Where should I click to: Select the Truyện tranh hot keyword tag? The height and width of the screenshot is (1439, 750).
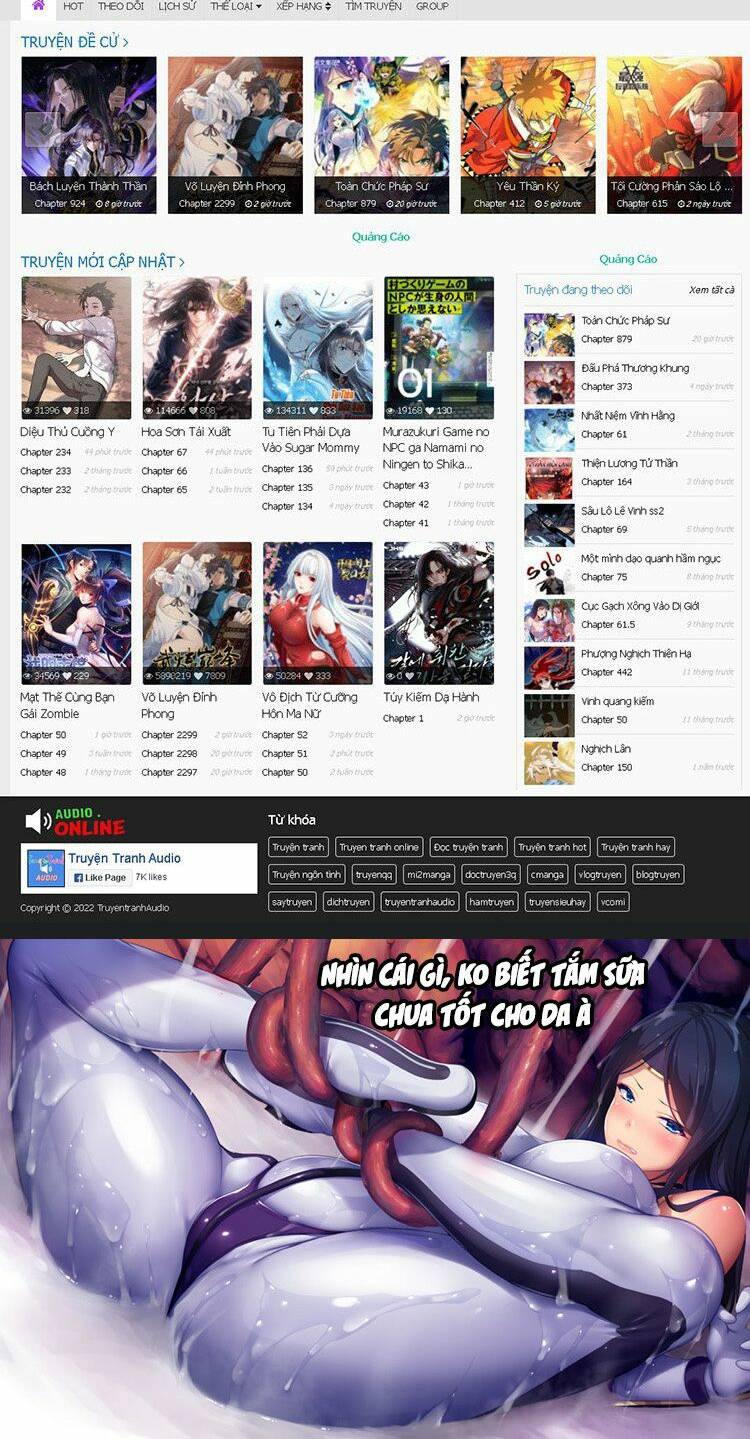coord(552,847)
